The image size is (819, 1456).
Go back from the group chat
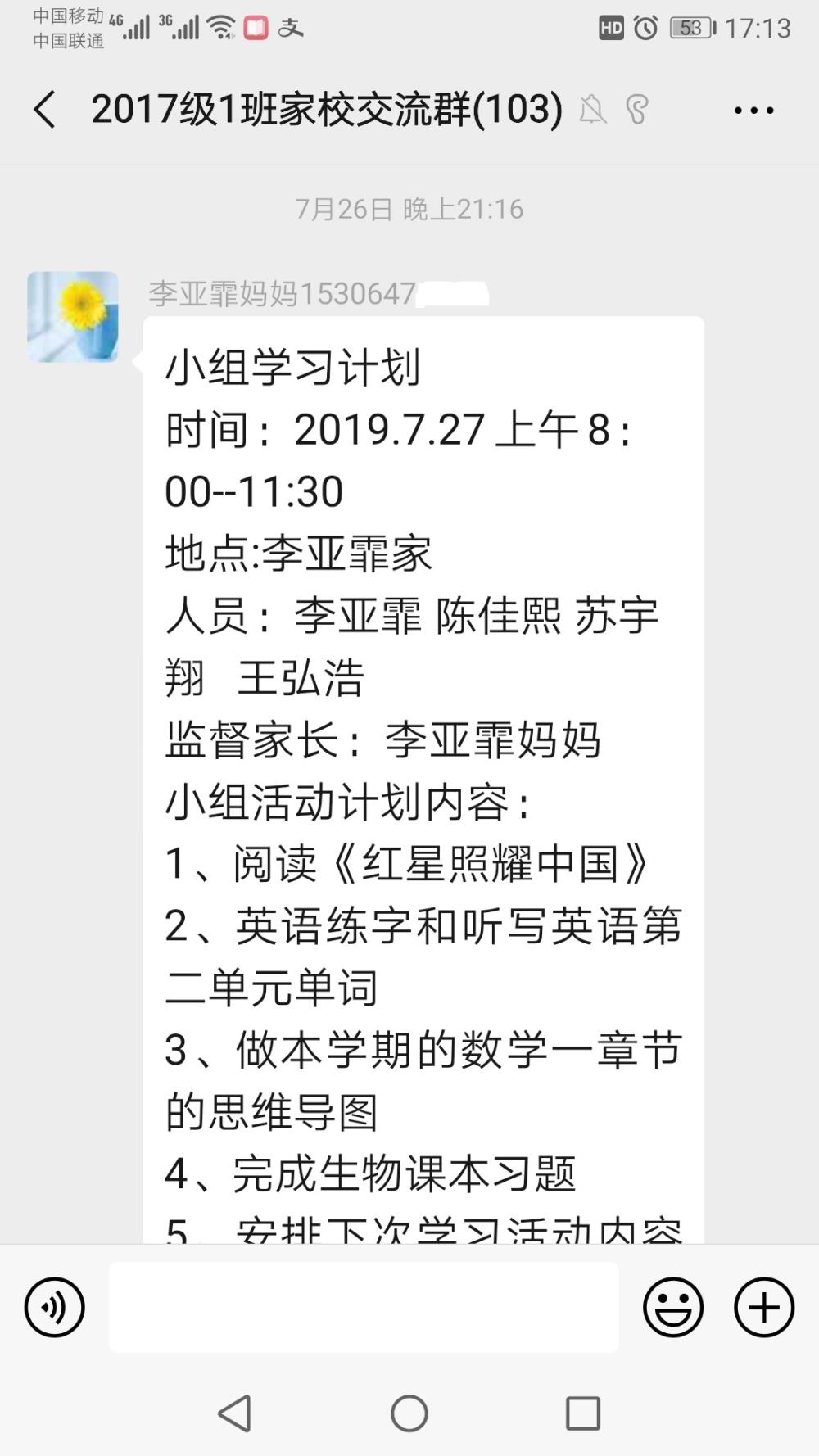(x=45, y=110)
